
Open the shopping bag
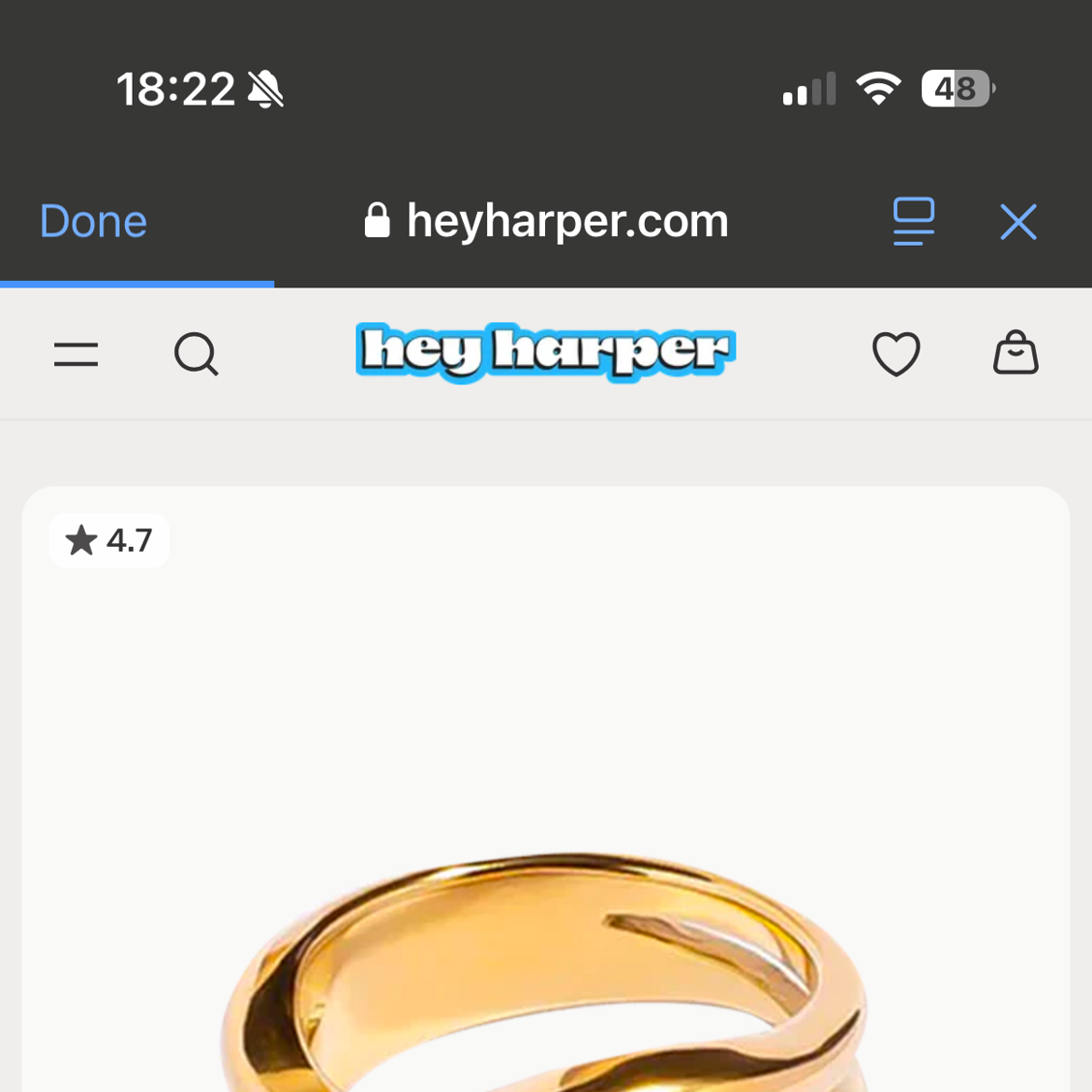pyautogui.click(x=1016, y=352)
